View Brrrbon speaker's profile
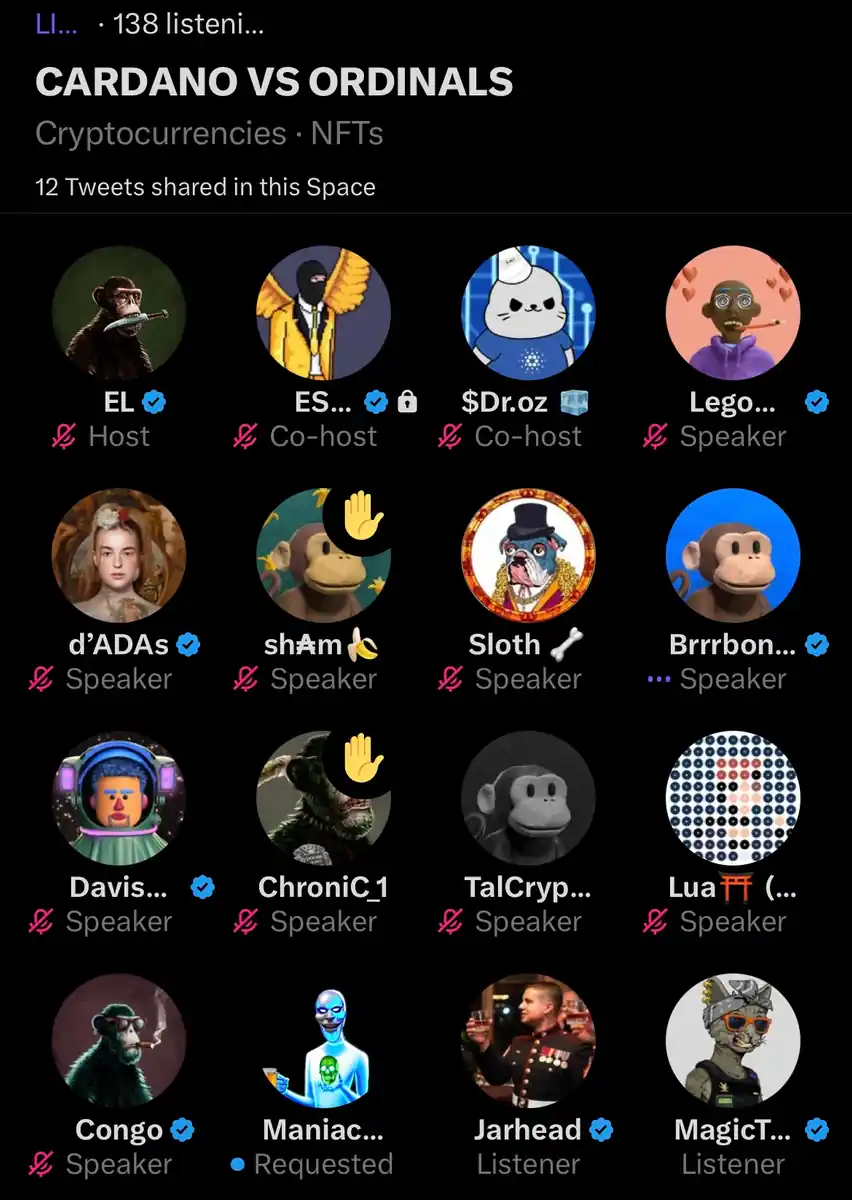This screenshot has height=1200, width=852. [x=733, y=556]
